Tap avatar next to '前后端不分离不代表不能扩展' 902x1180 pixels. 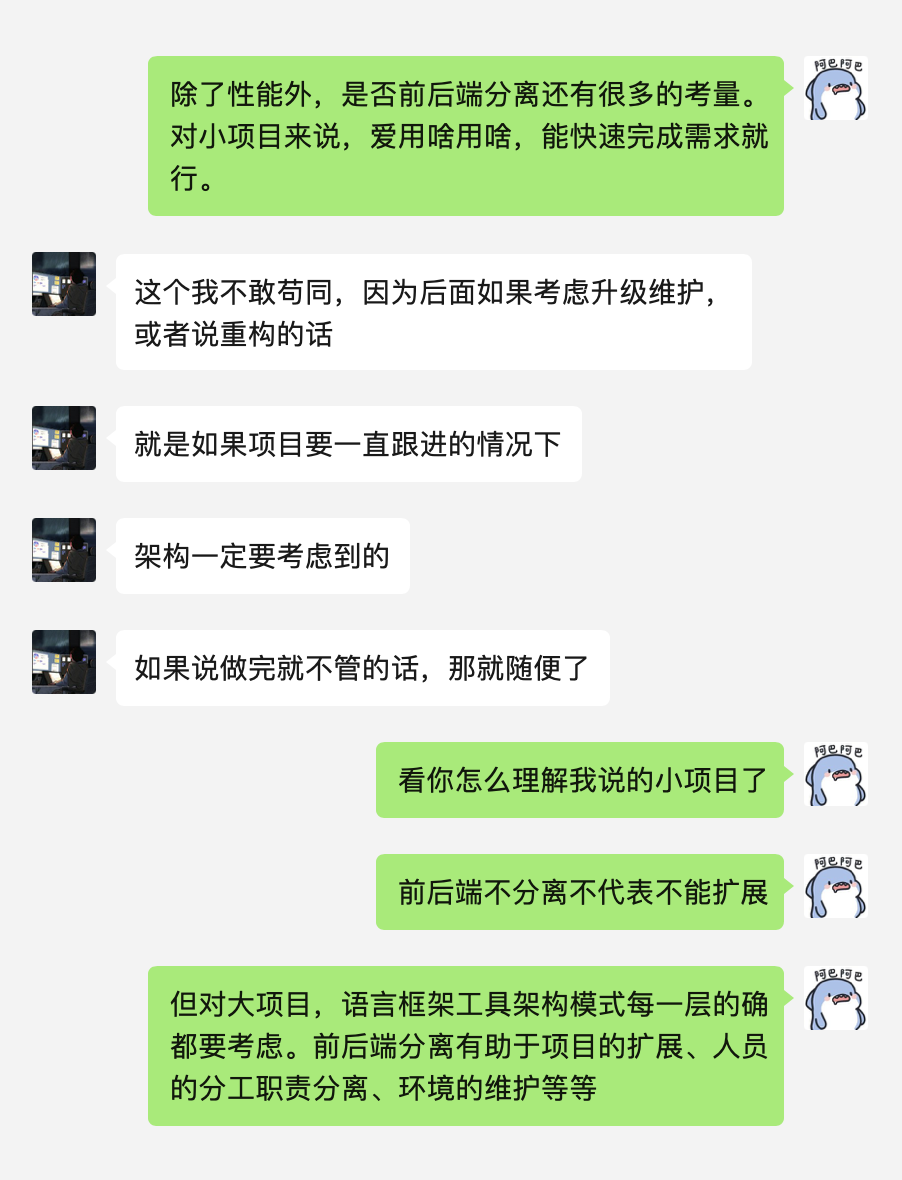(836, 886)
